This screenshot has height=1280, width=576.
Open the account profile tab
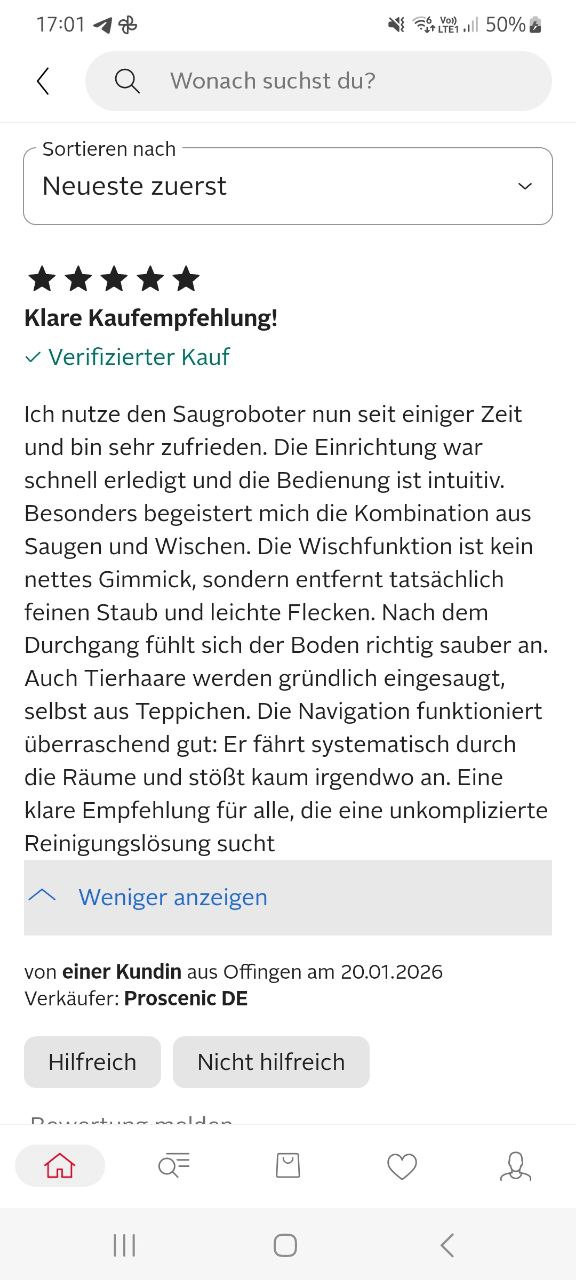click(x=516, y=1166)
